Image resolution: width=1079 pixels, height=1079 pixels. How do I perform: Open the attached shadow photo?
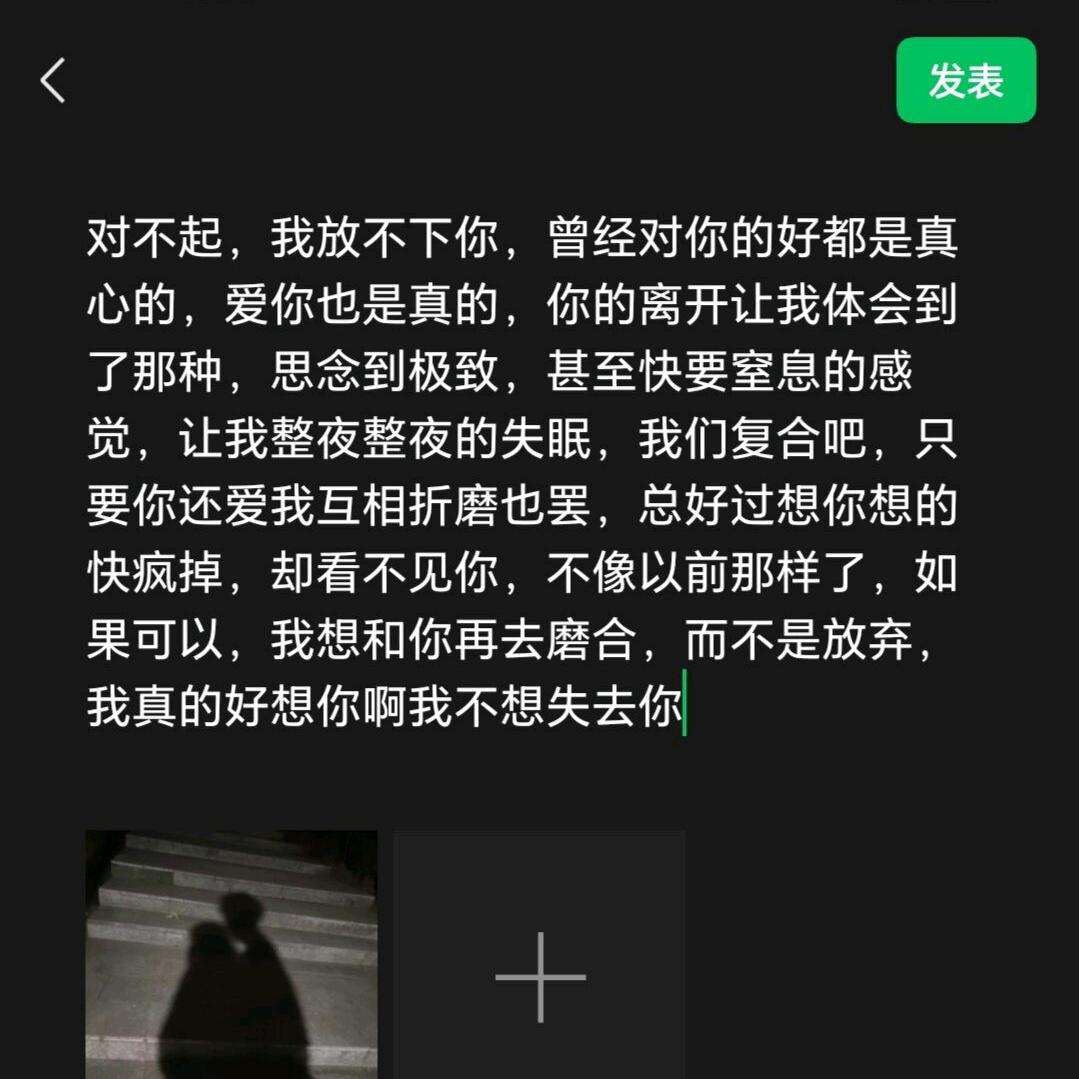(231, 954)
